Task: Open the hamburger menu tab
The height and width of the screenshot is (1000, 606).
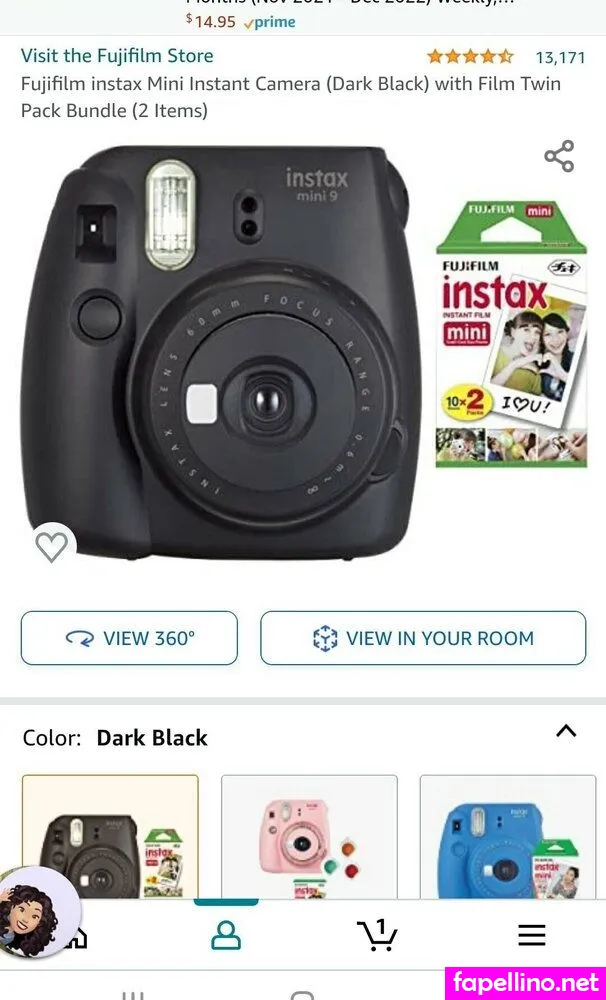Action: point(531,935)
